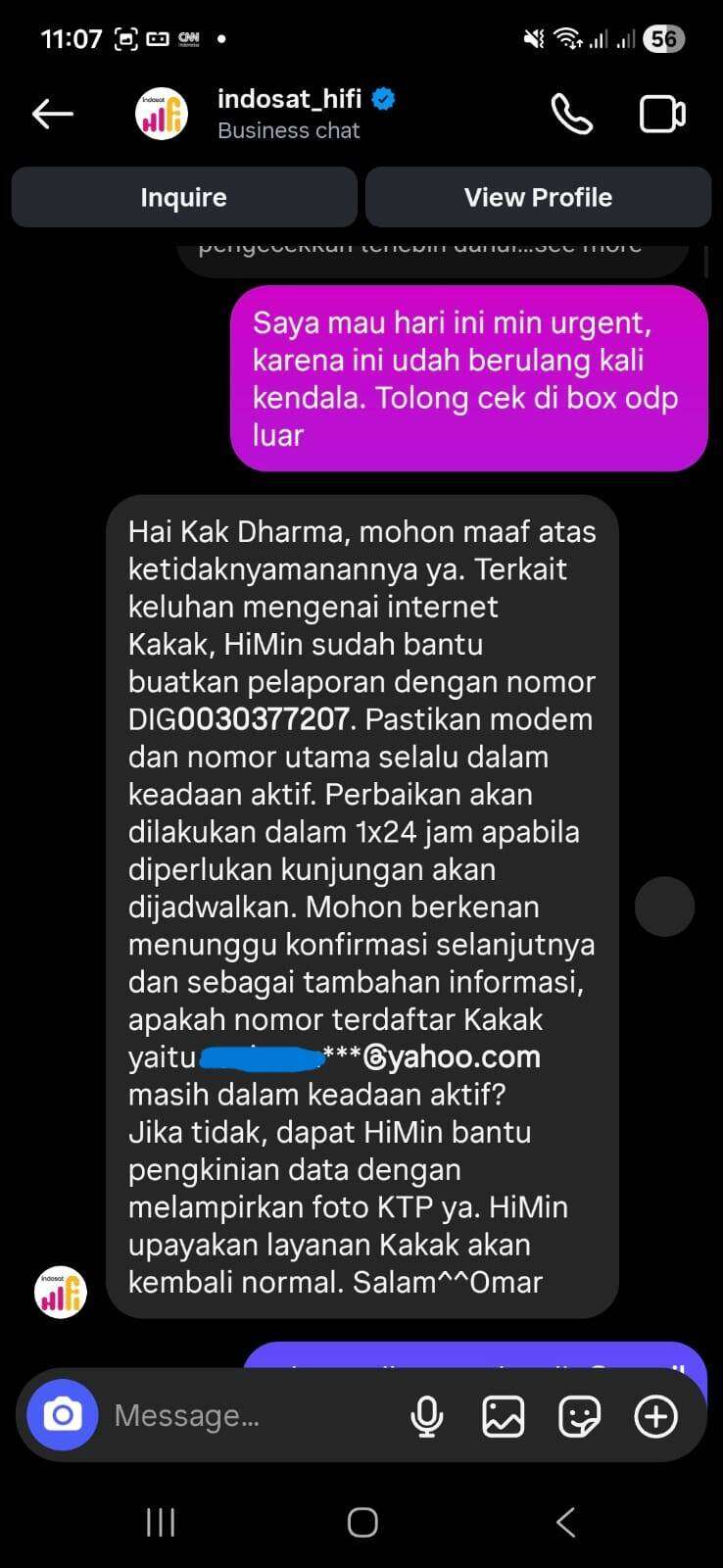
Task: Start a voice call with indosat_hifi
Action: click(571, 115)
